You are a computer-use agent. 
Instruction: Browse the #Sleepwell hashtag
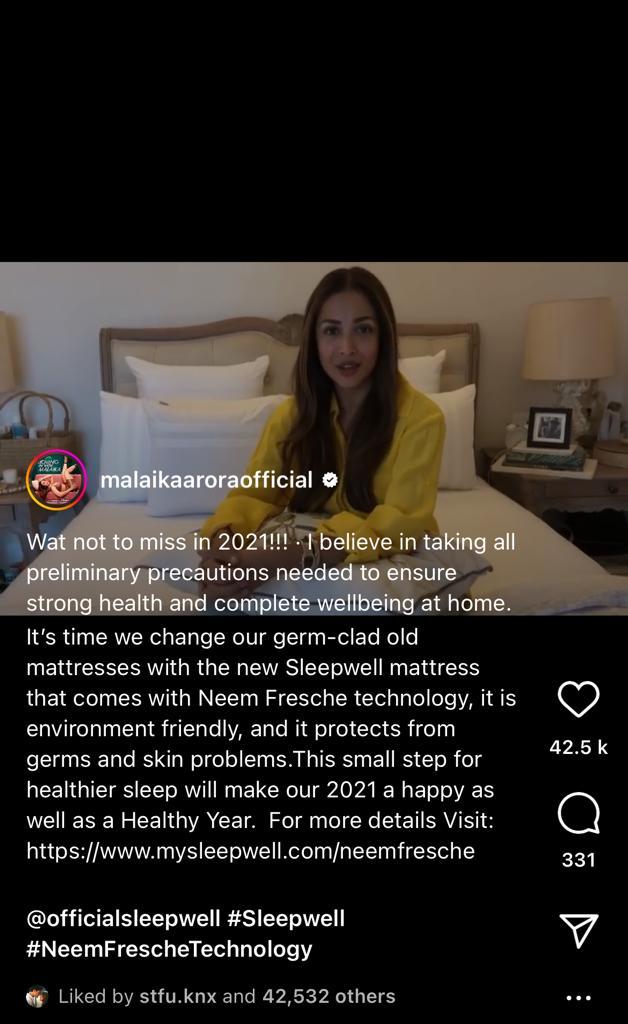pos(286,918)
